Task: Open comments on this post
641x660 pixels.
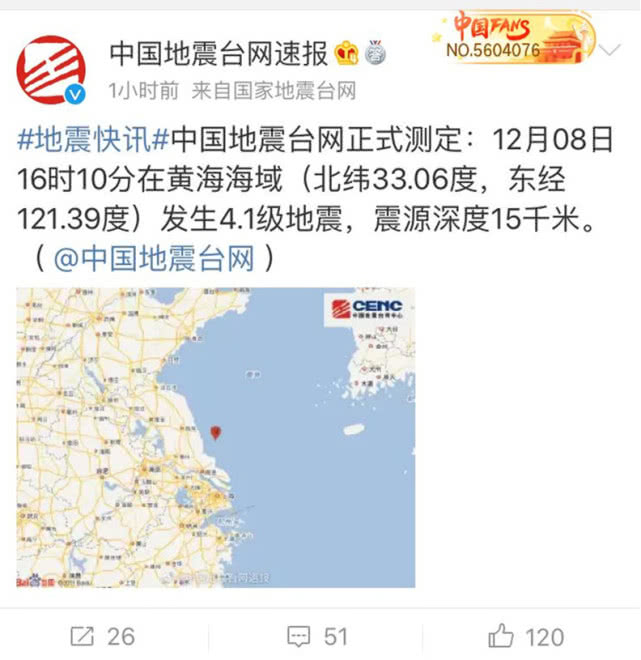Action: coord(317,636)
